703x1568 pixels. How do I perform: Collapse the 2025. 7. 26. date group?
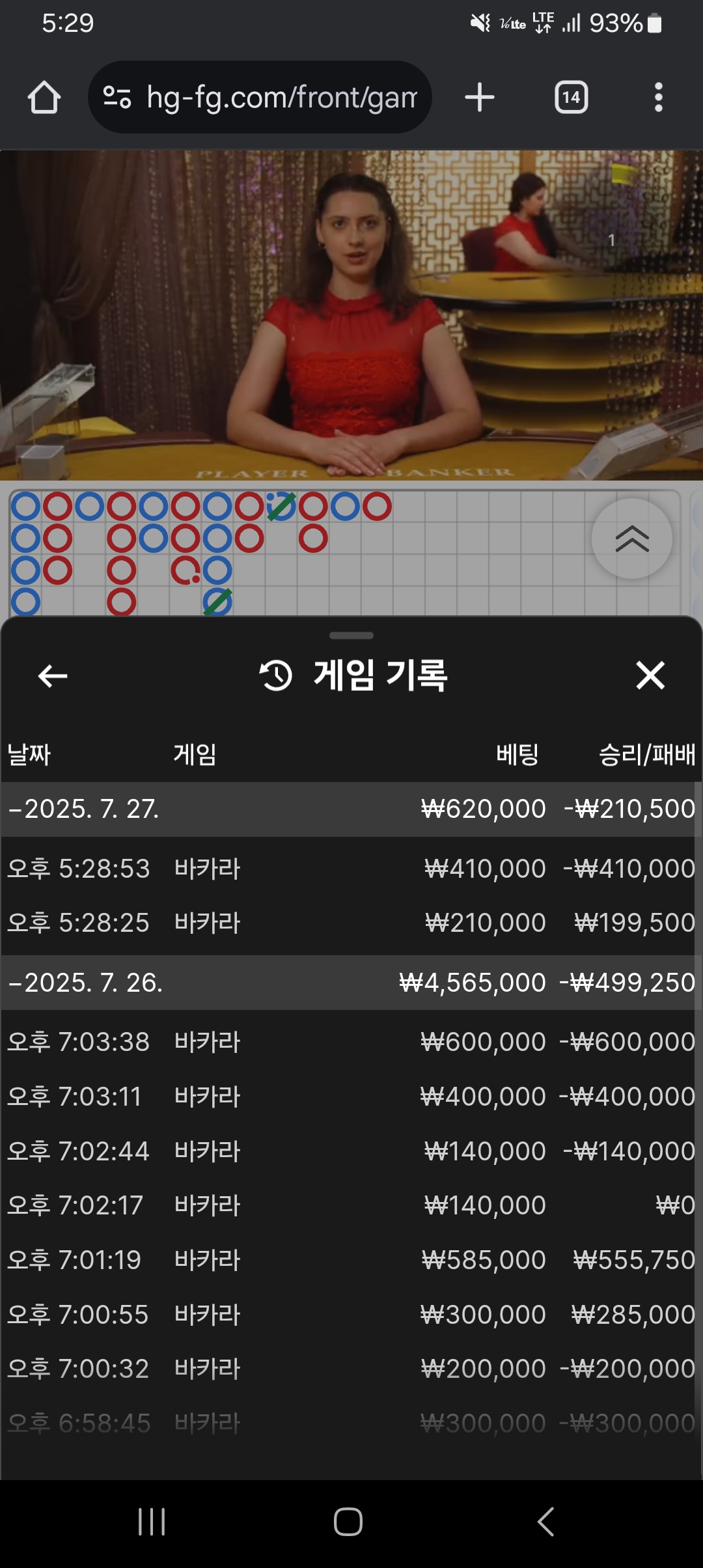(x=85, y=983)
